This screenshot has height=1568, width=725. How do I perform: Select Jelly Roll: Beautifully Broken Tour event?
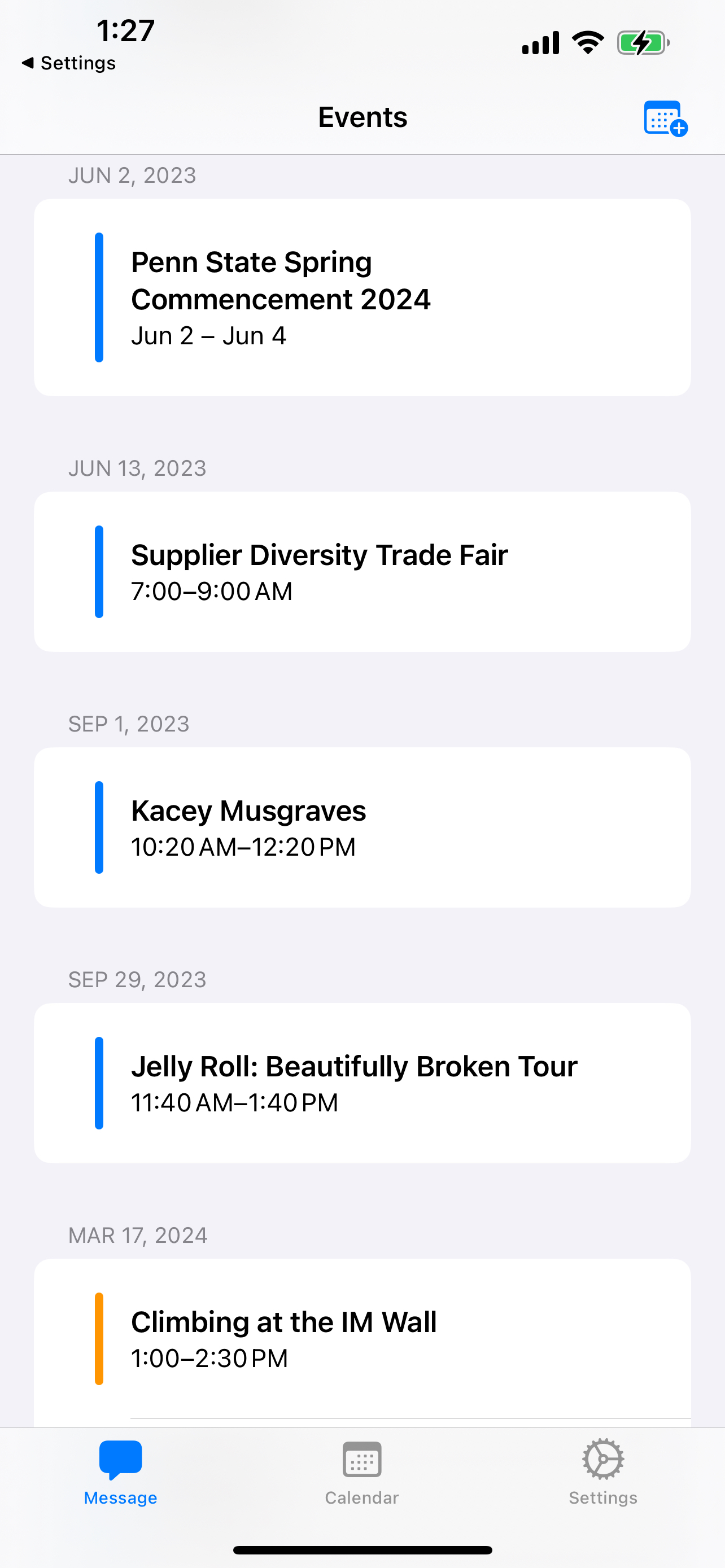point(362,1083)
